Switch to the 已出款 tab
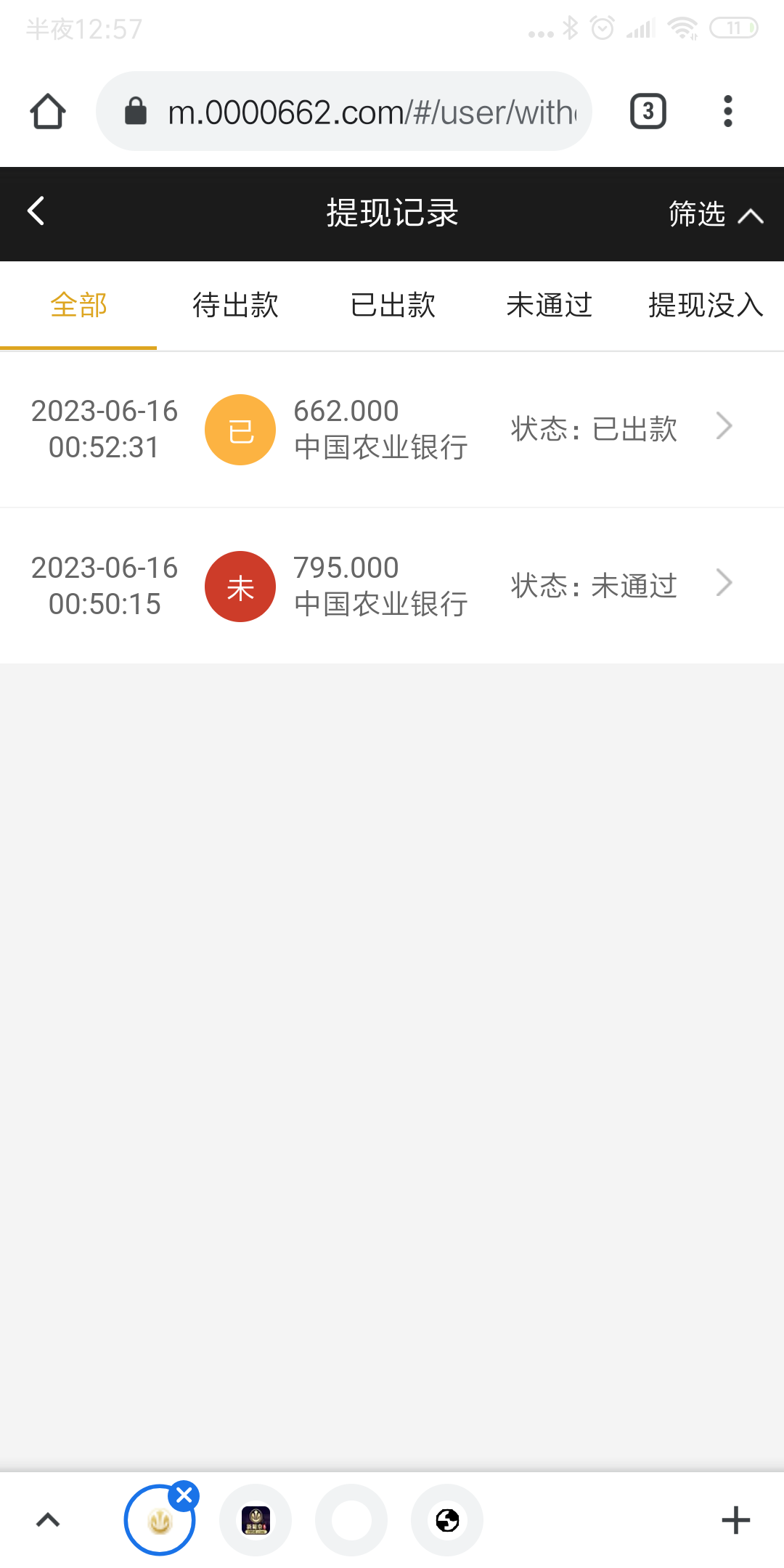This screenshot has width=784, height=1568. [x=392, y=306]
